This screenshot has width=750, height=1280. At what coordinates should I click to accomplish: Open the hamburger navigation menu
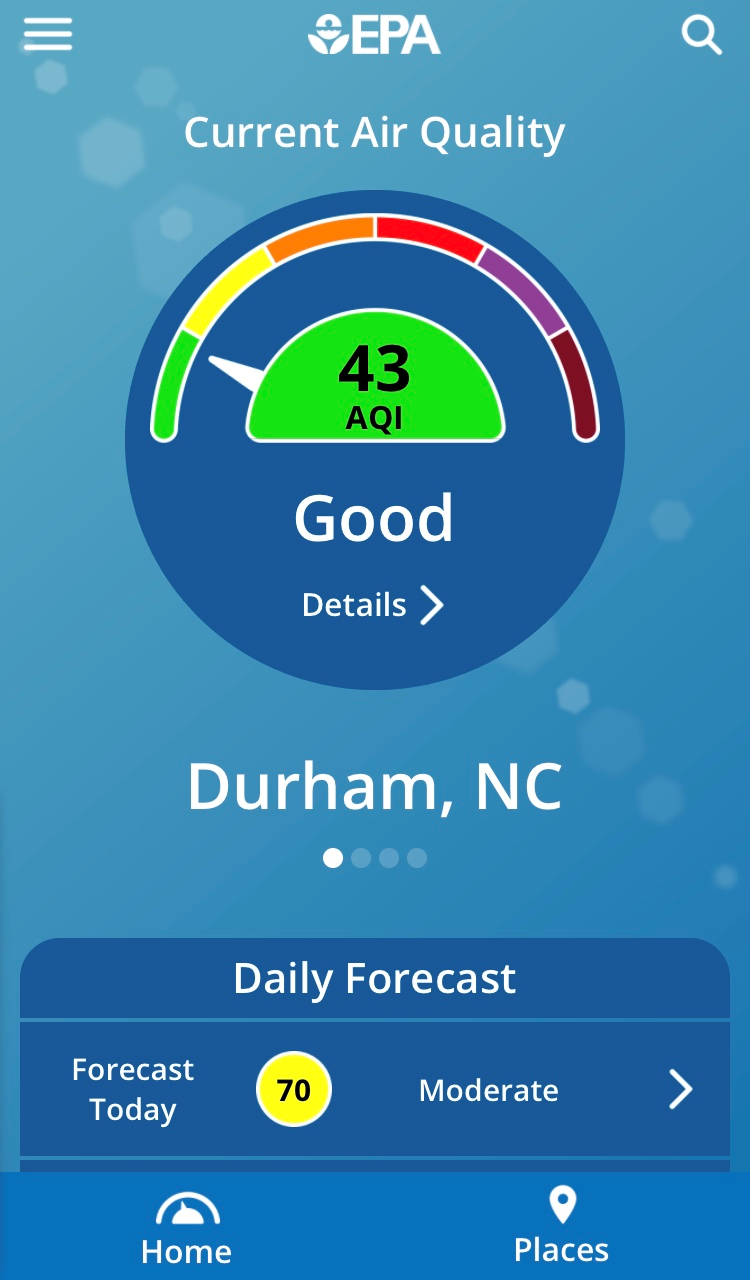click(47, 34)
